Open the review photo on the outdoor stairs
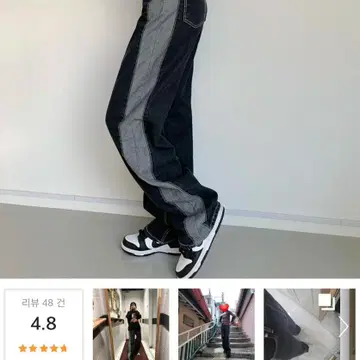Viewport: 360px width, 360px height. point(217,324)
